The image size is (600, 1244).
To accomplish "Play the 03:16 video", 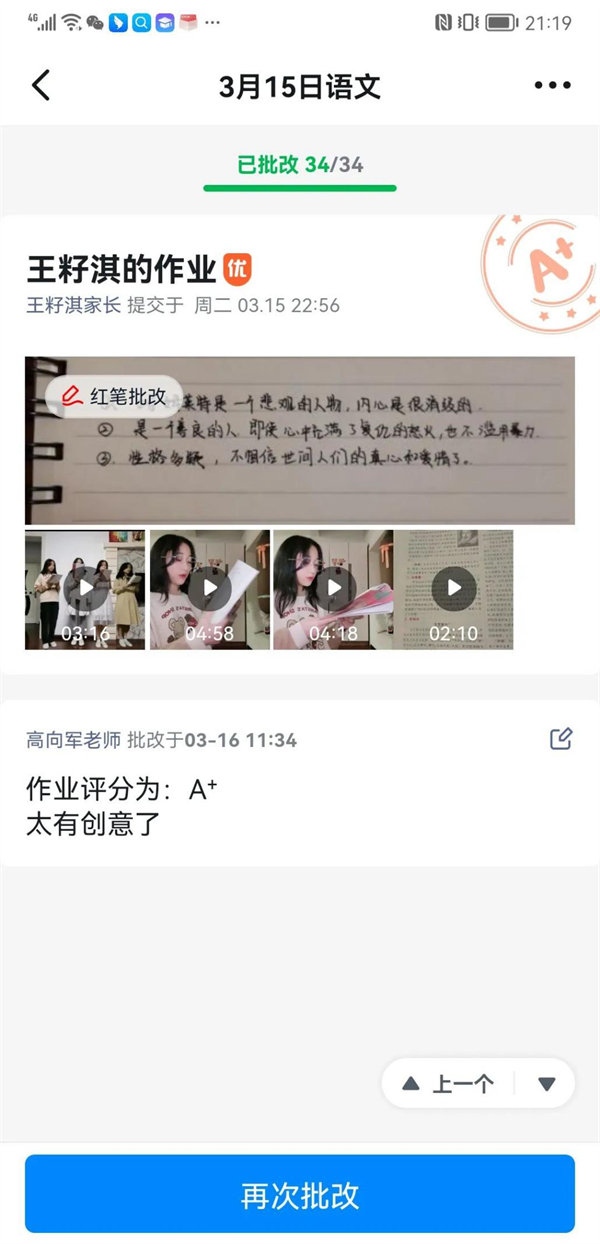I will click(85, 589).
